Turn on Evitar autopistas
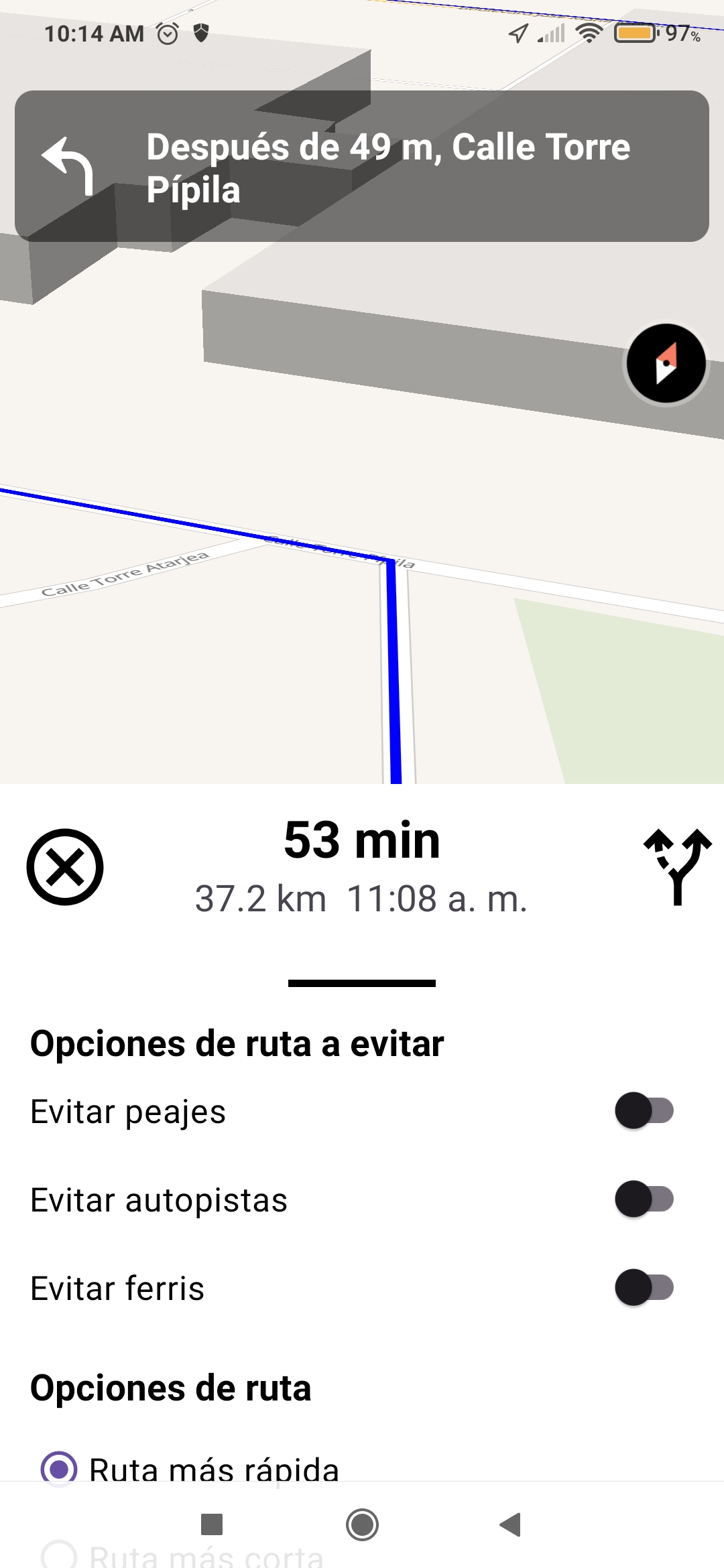The height and width of the screenshot is (1568, 724). point(644,1199)
